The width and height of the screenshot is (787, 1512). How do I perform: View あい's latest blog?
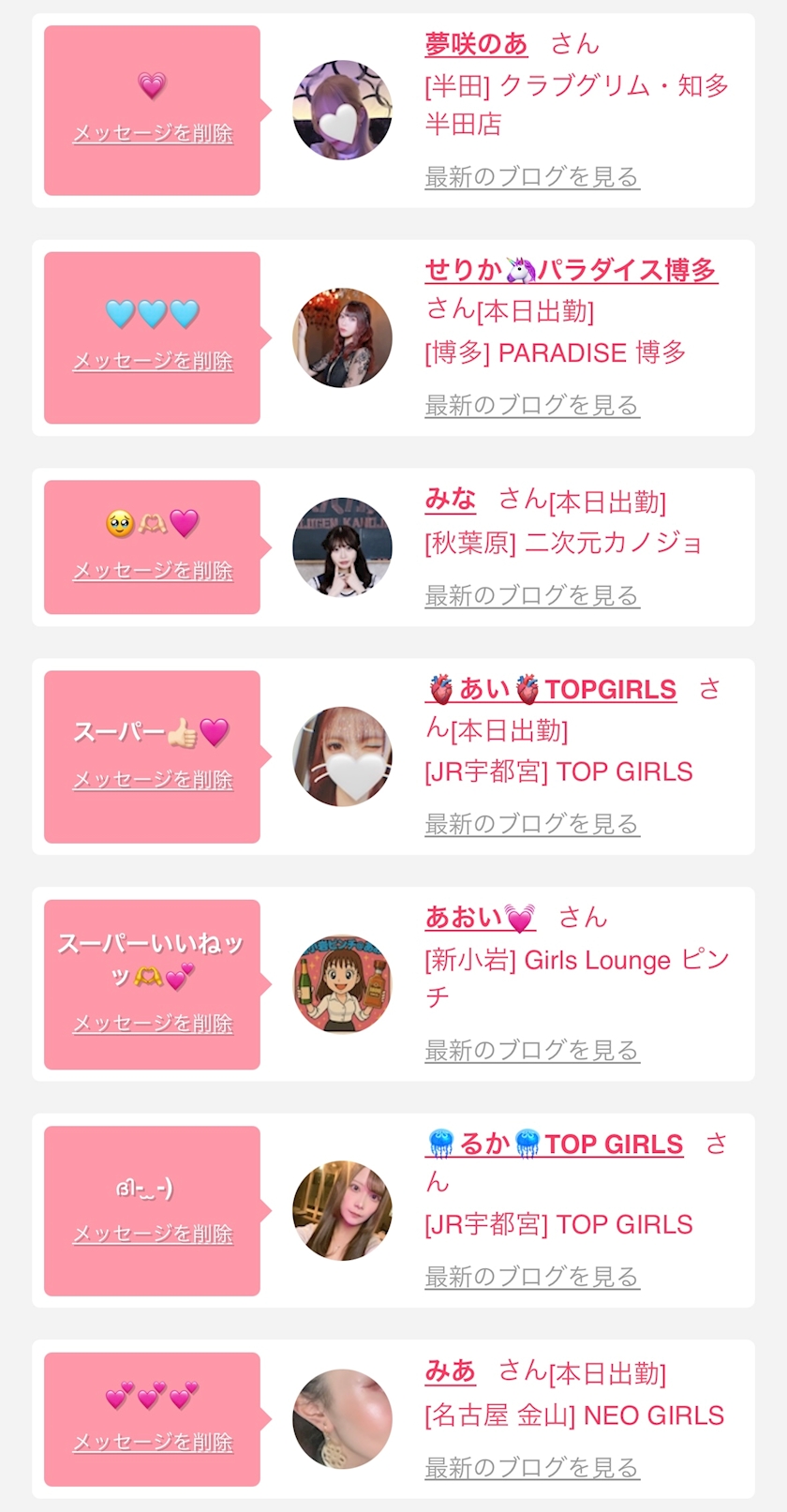[532, 824]
